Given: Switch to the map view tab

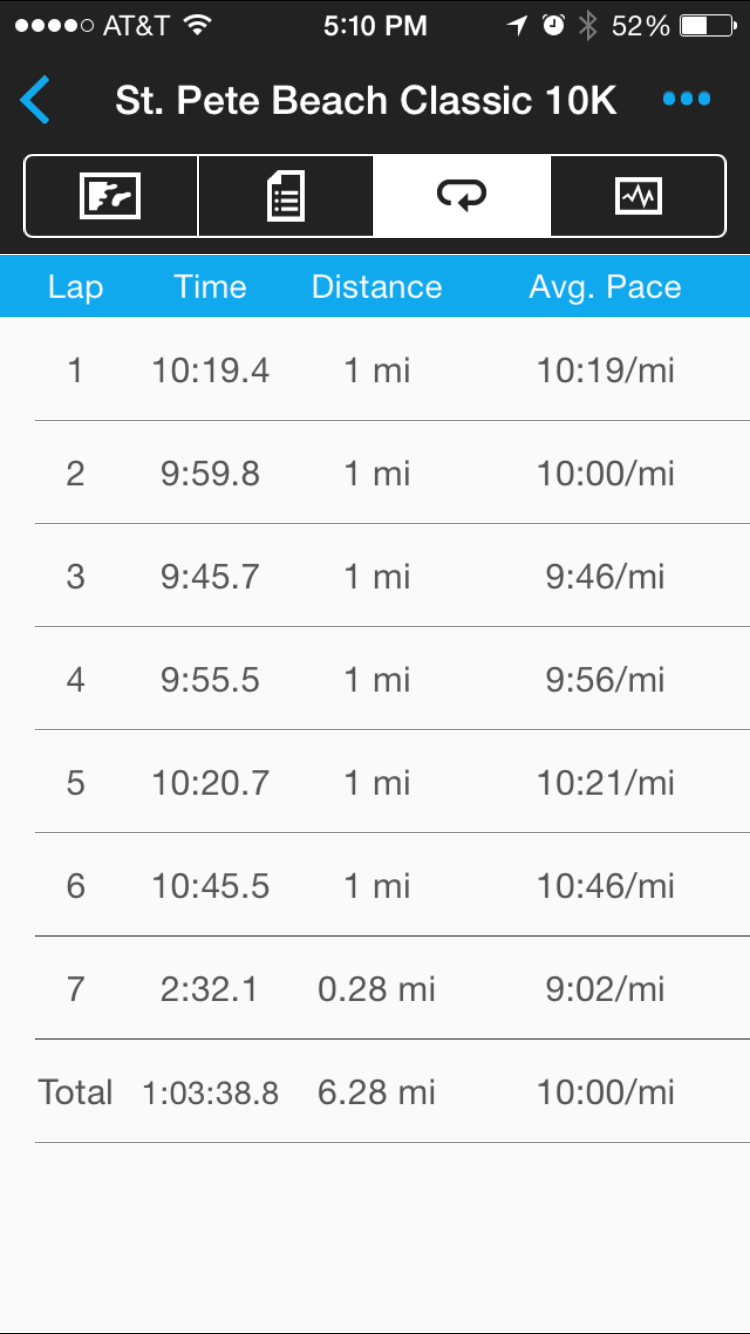Looking at the screenshot, I should coord(111,196).
